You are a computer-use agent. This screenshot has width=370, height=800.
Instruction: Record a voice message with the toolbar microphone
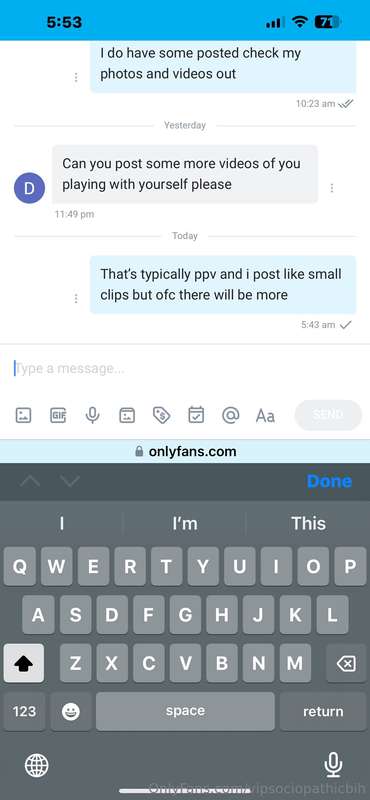(x=92, y=415)
